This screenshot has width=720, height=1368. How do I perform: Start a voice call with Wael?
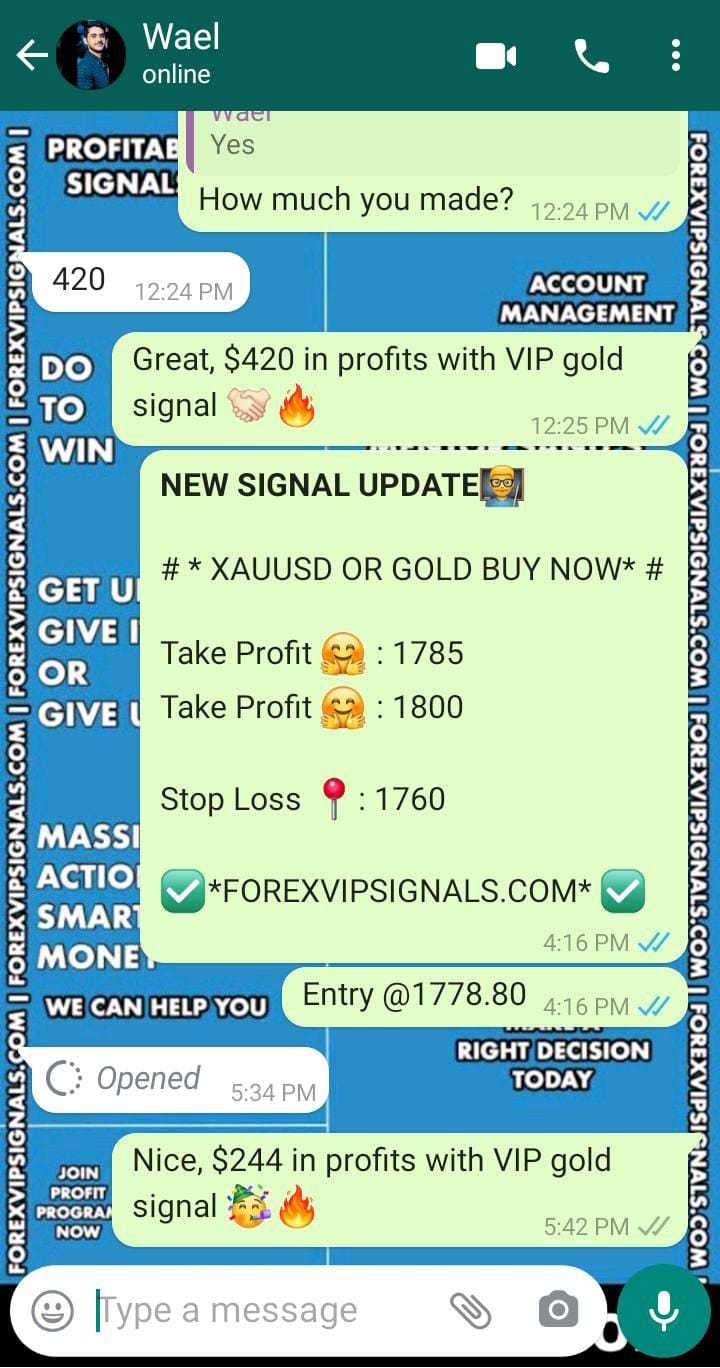point(591,56)
